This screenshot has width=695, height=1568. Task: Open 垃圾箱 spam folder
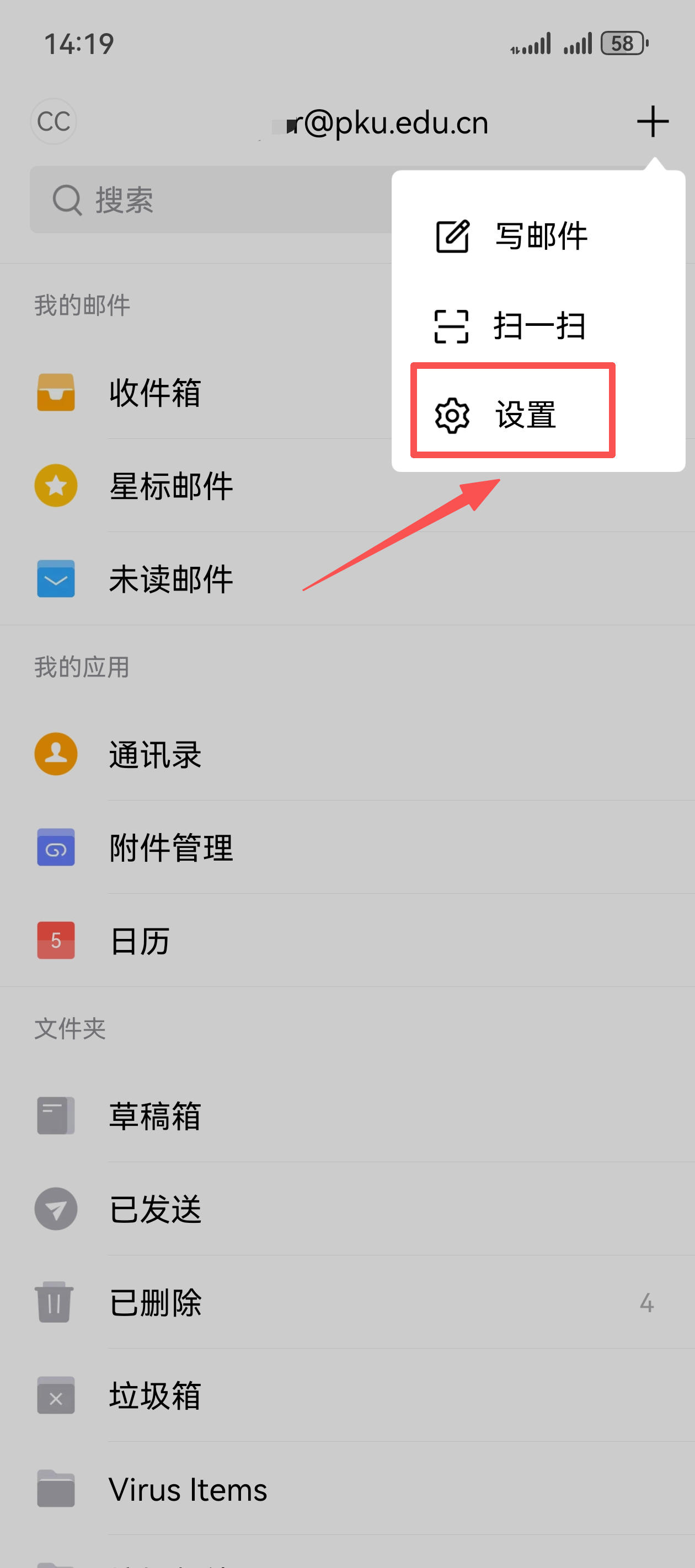156,1396
